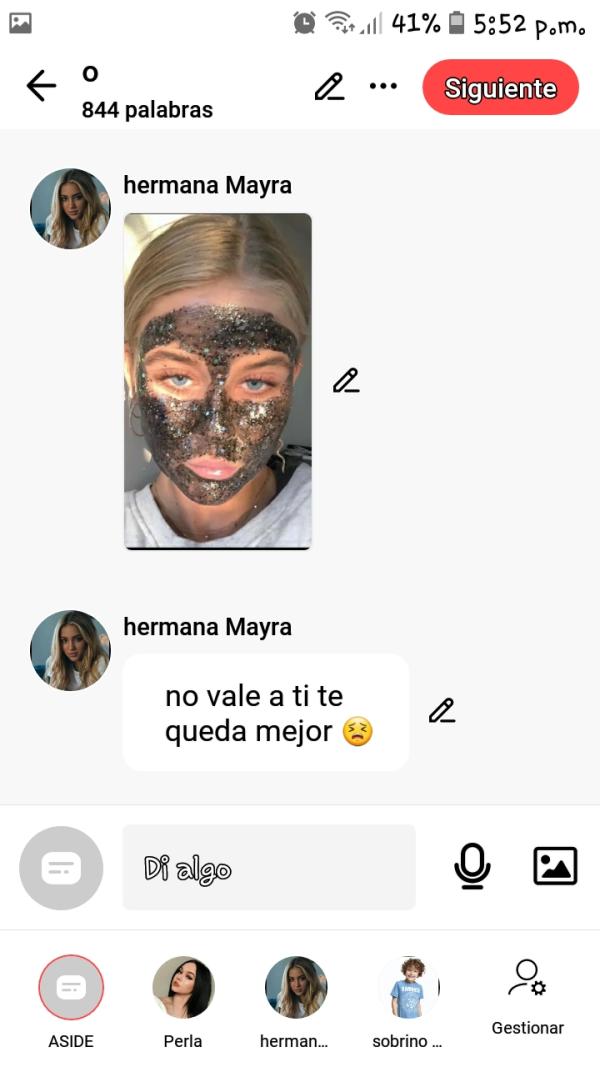Pick the sobrino character
The width and height of the screenshot is (600, 1067).
[408, 988]
